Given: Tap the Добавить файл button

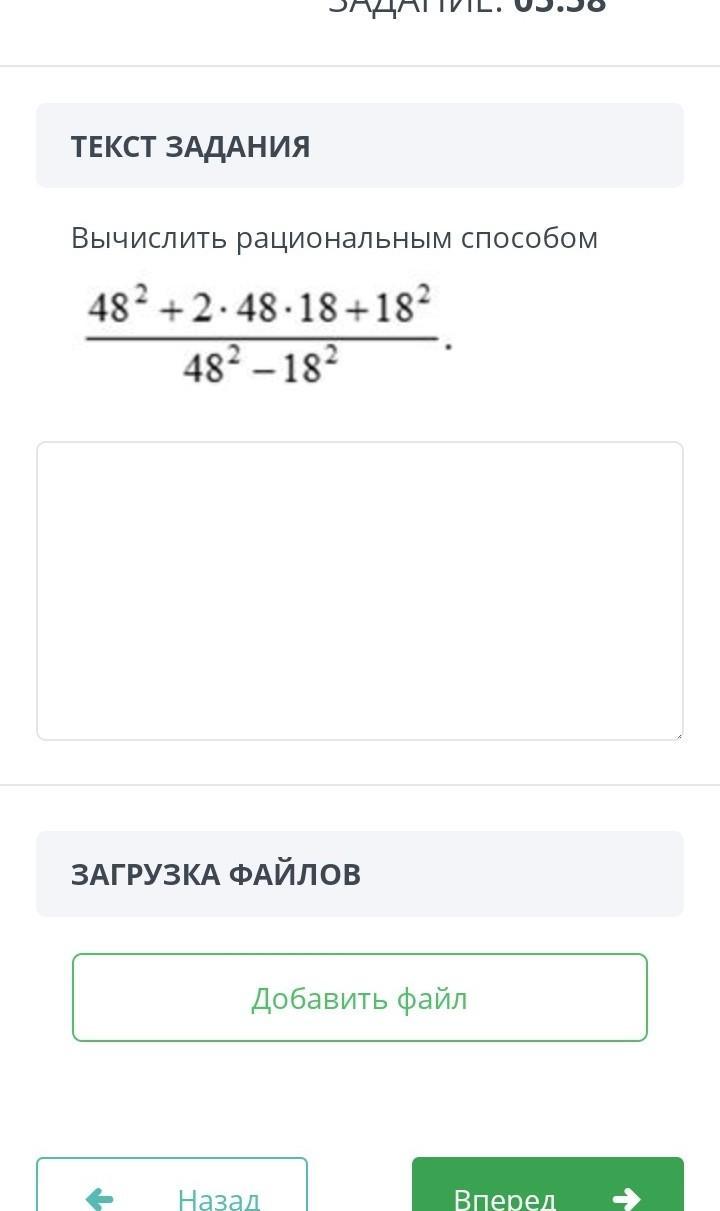Looking at the screenshot, I should coord(360,997).
